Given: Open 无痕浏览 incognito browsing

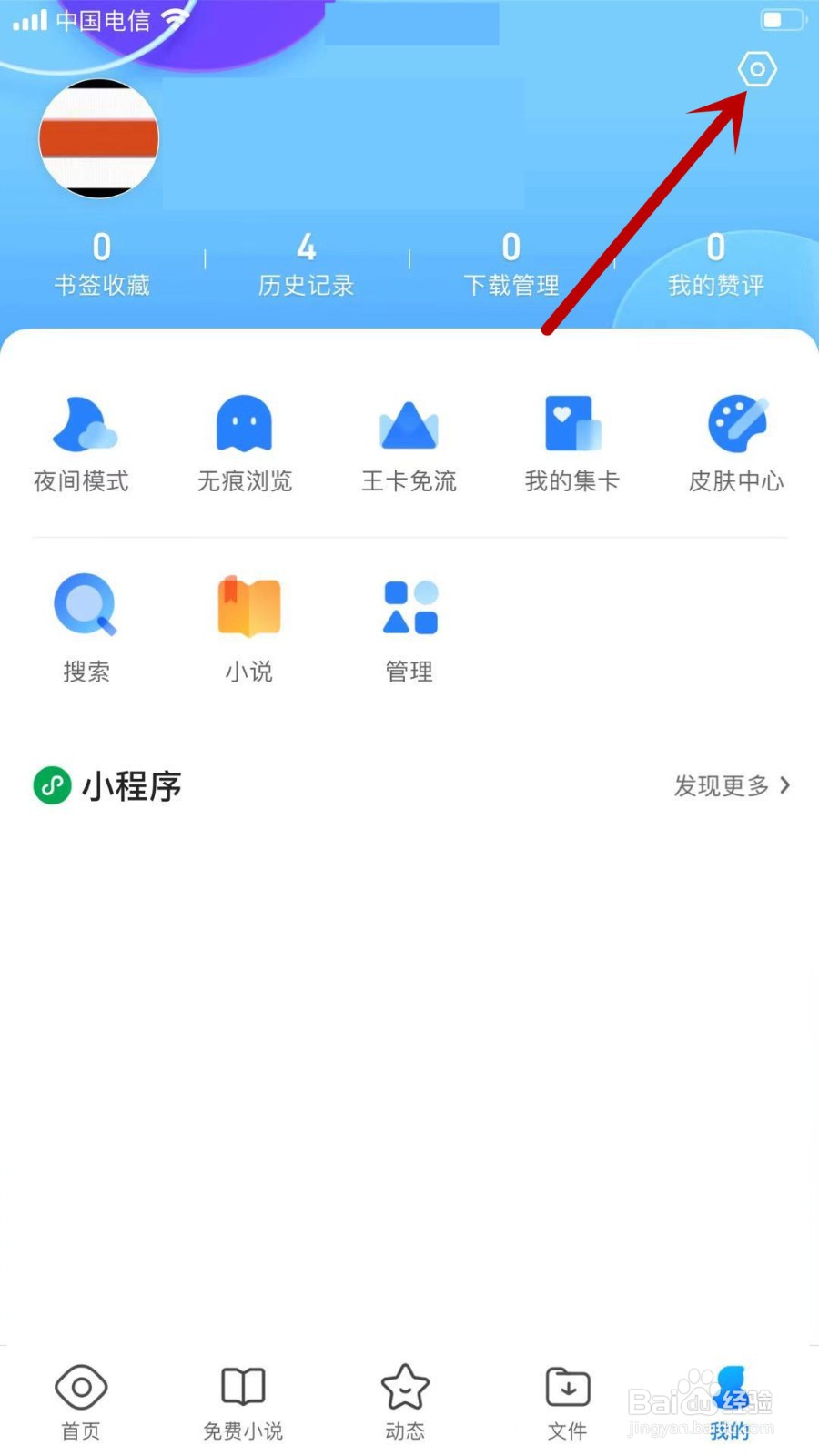Looking at the screenshot, I should click(x=243, y=443).
